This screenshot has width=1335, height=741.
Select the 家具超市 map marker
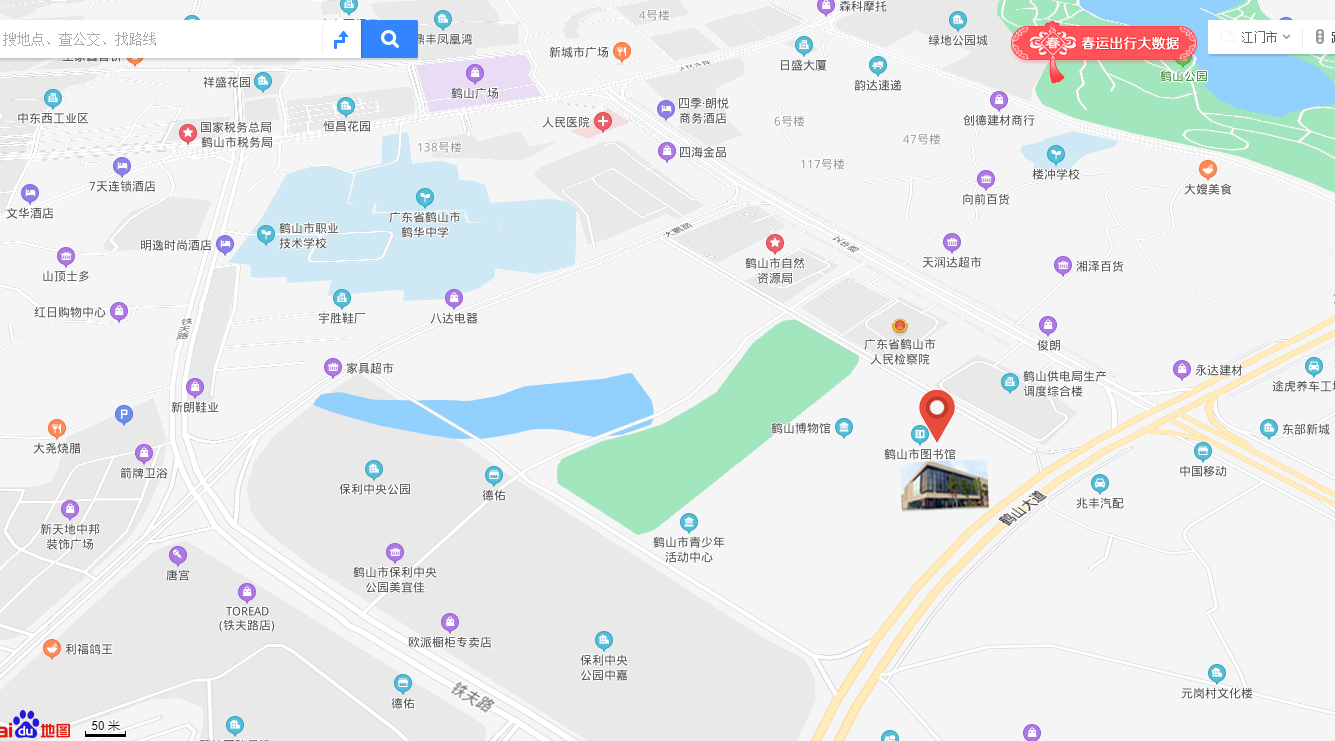333,368
